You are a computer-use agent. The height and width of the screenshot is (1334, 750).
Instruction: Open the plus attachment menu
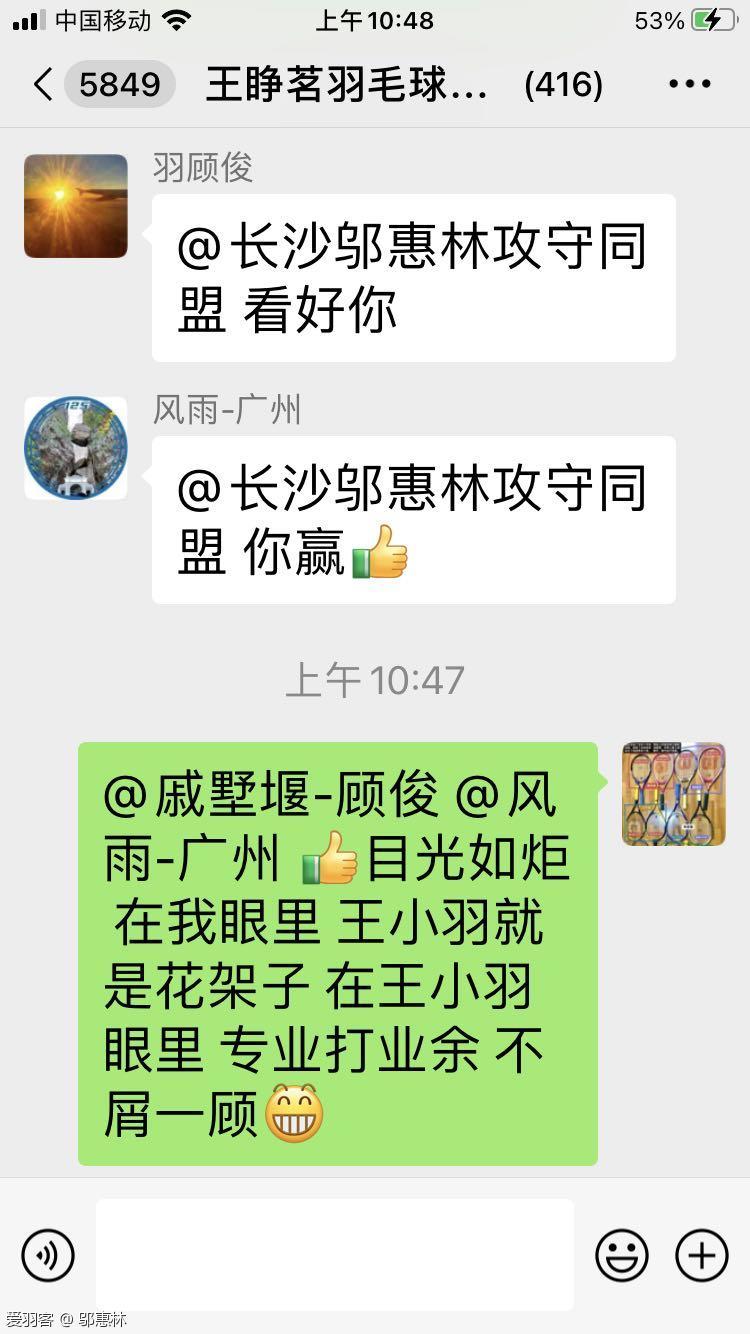pyautogui.click(x=702, y=1254)
